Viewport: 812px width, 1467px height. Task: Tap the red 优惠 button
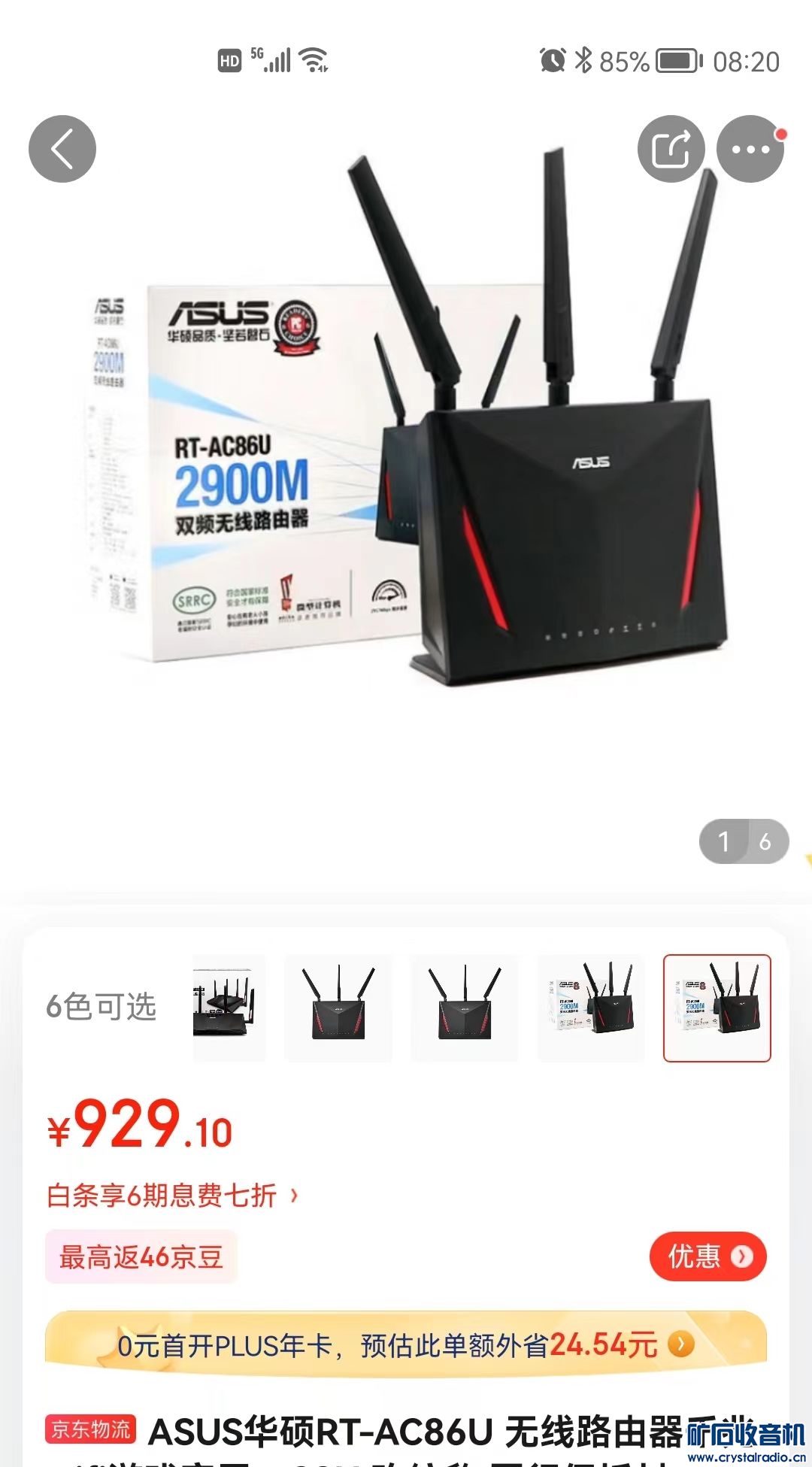[707, 1256]
